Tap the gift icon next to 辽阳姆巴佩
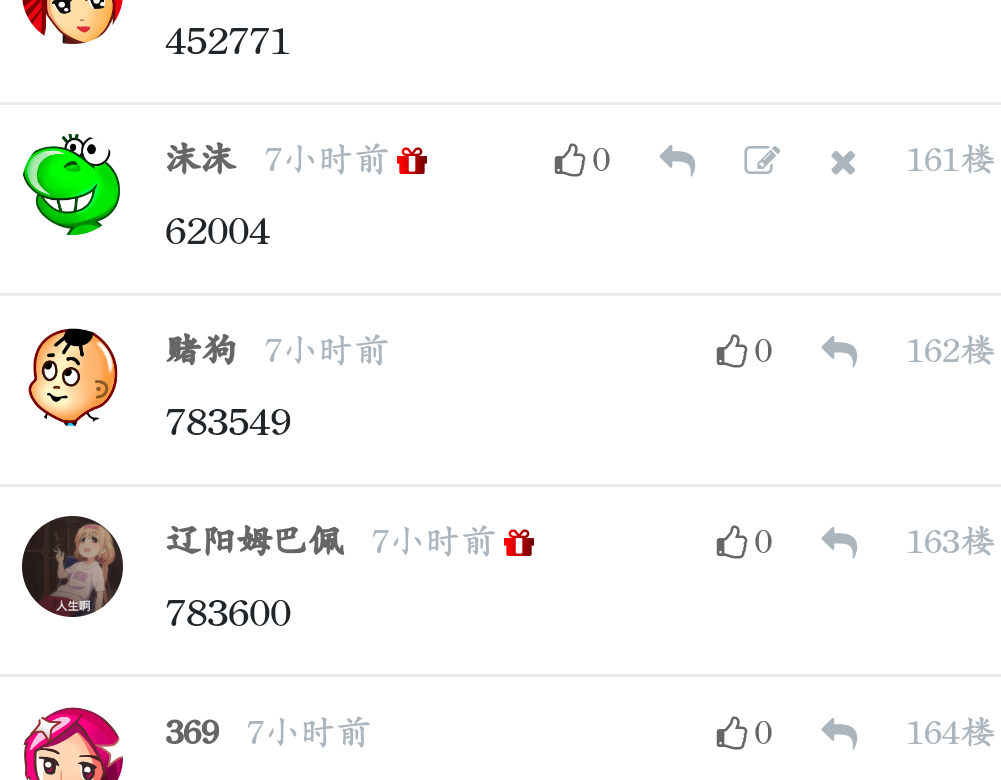 click(519, 543)
